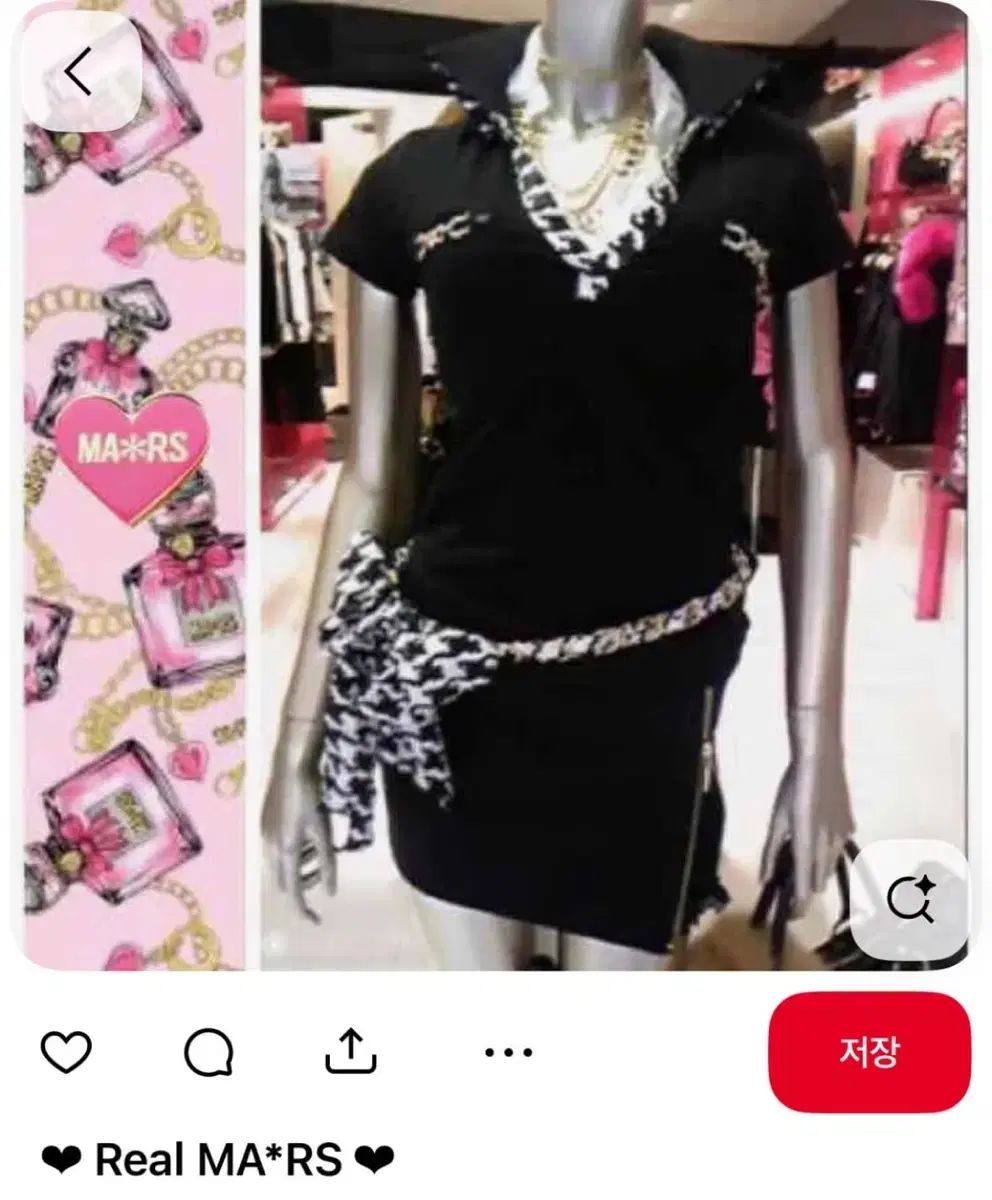The image size is (992, 1200).
Task: Go back using the top-left arrow
Action: click(x=78, y=72)
